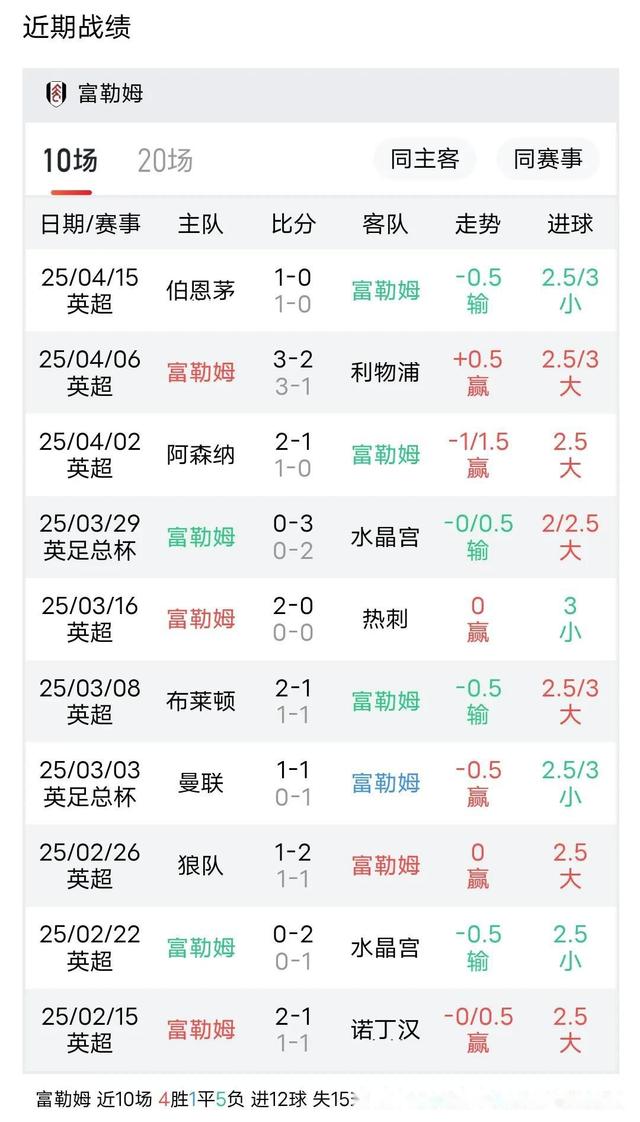640x1122 pixels.
Task: Select the 10场 tab
Action: 69,160
